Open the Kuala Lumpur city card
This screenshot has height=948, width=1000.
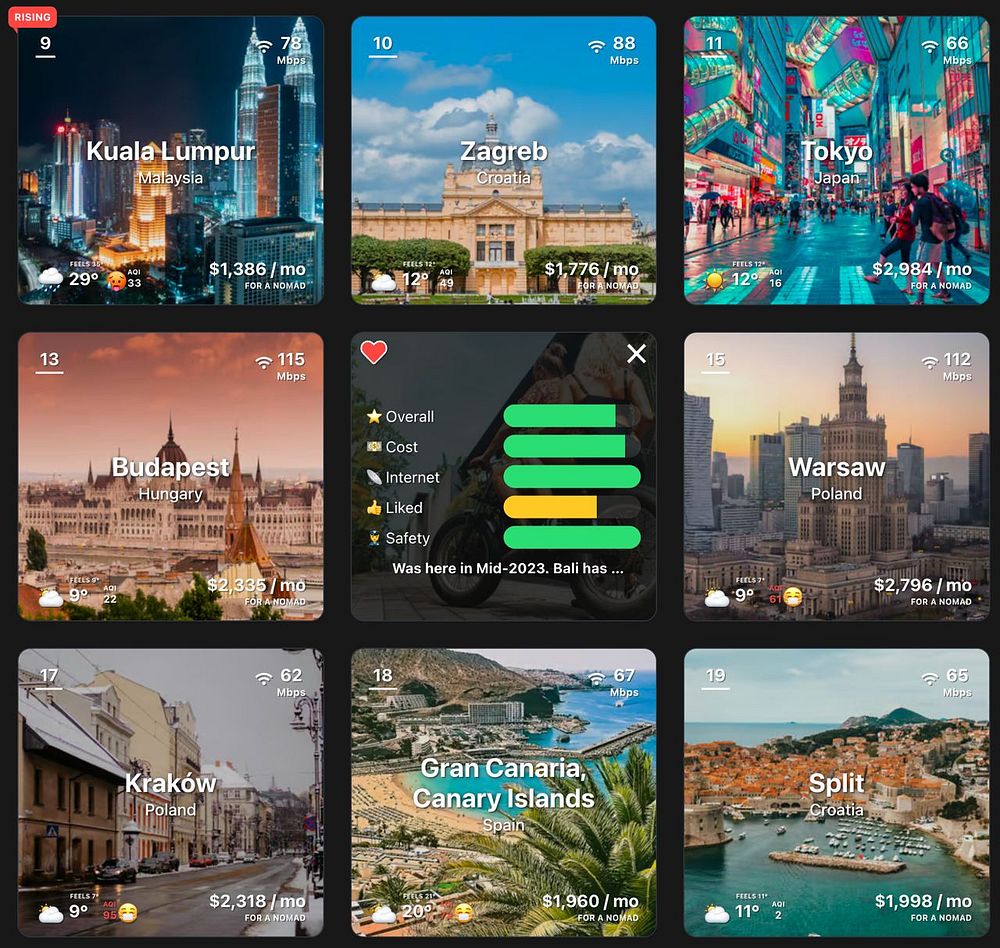click(170, 160)
